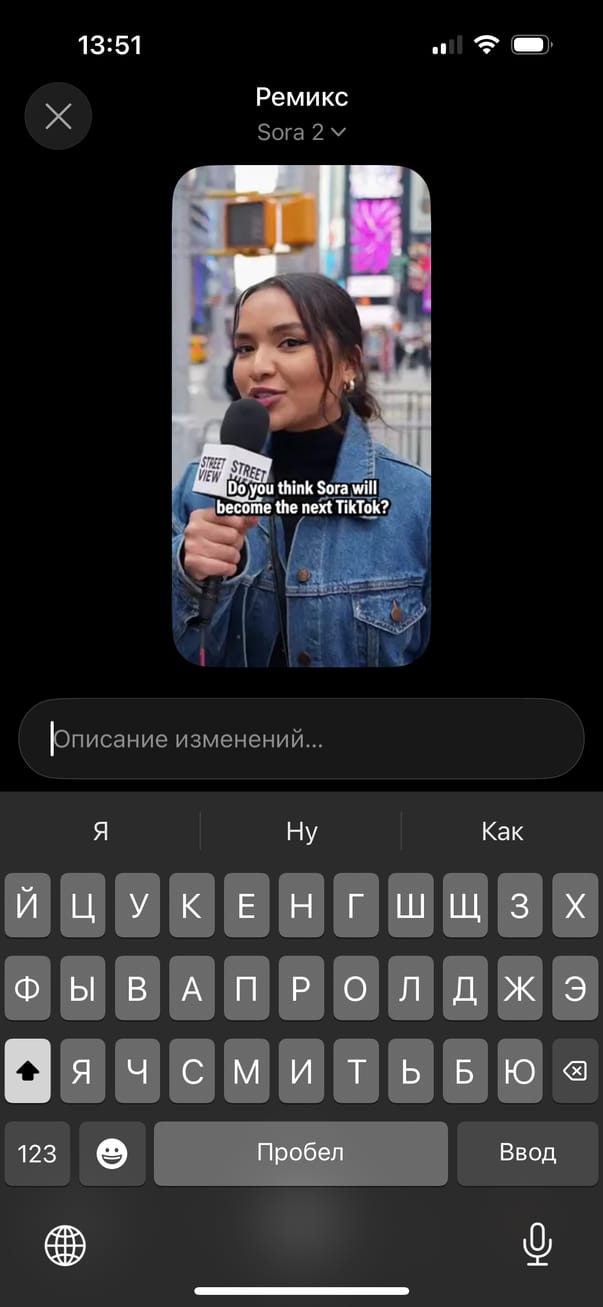The height and width of the screenshot is (1307, 603).
Task: Tap the video preview thumbnail
Action: (301, 416)
